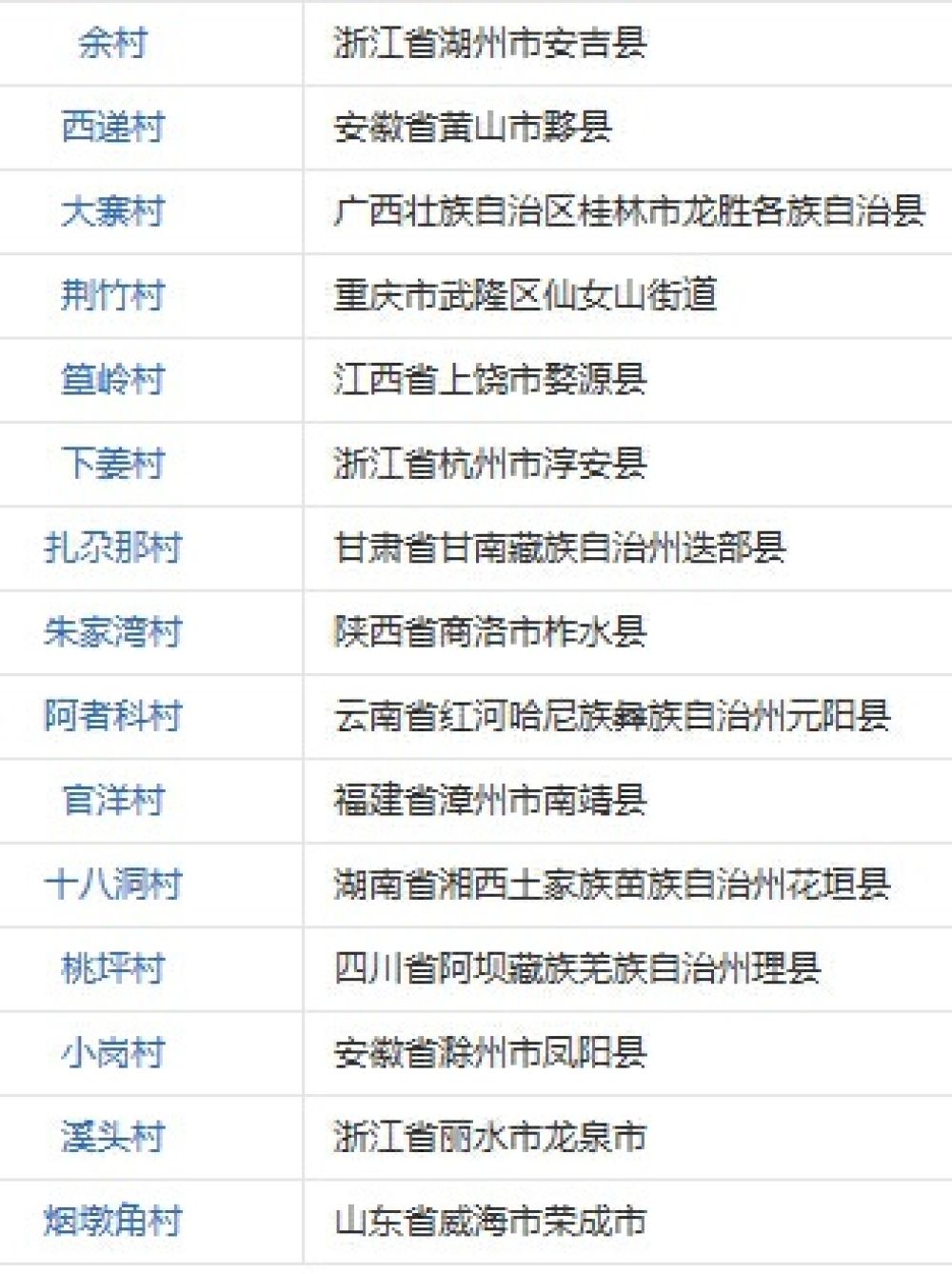View the 篁岭村 page
Screen dimensions: 952x1274
coord(112,380)
